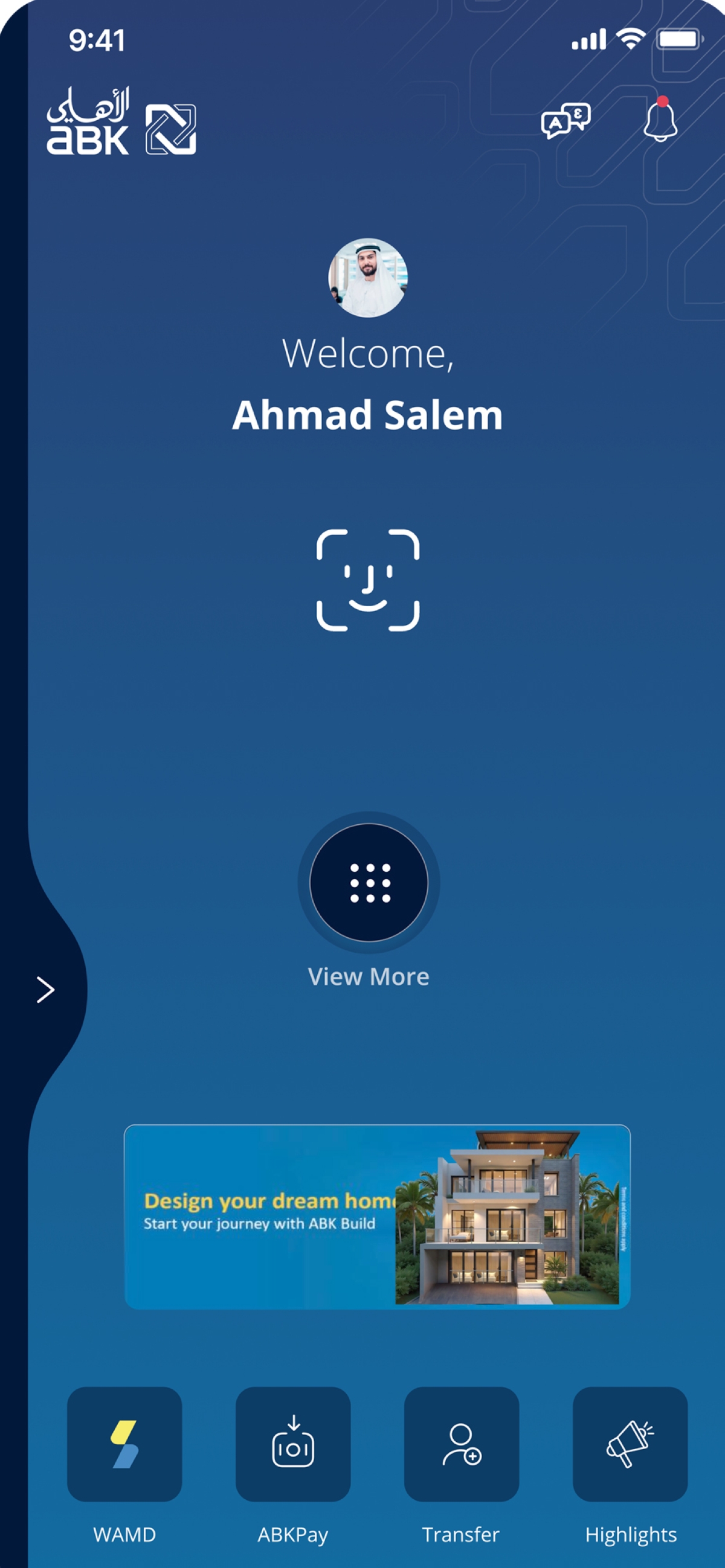
Task: Log in with Face ID
Action: (368, 580)
